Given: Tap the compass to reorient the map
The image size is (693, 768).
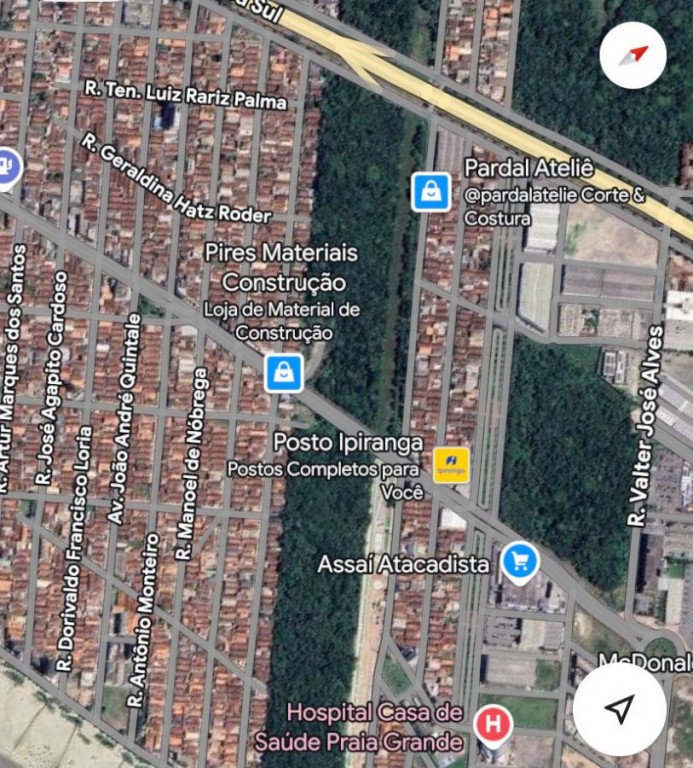Looking at the screenshot, I should 632,55.
